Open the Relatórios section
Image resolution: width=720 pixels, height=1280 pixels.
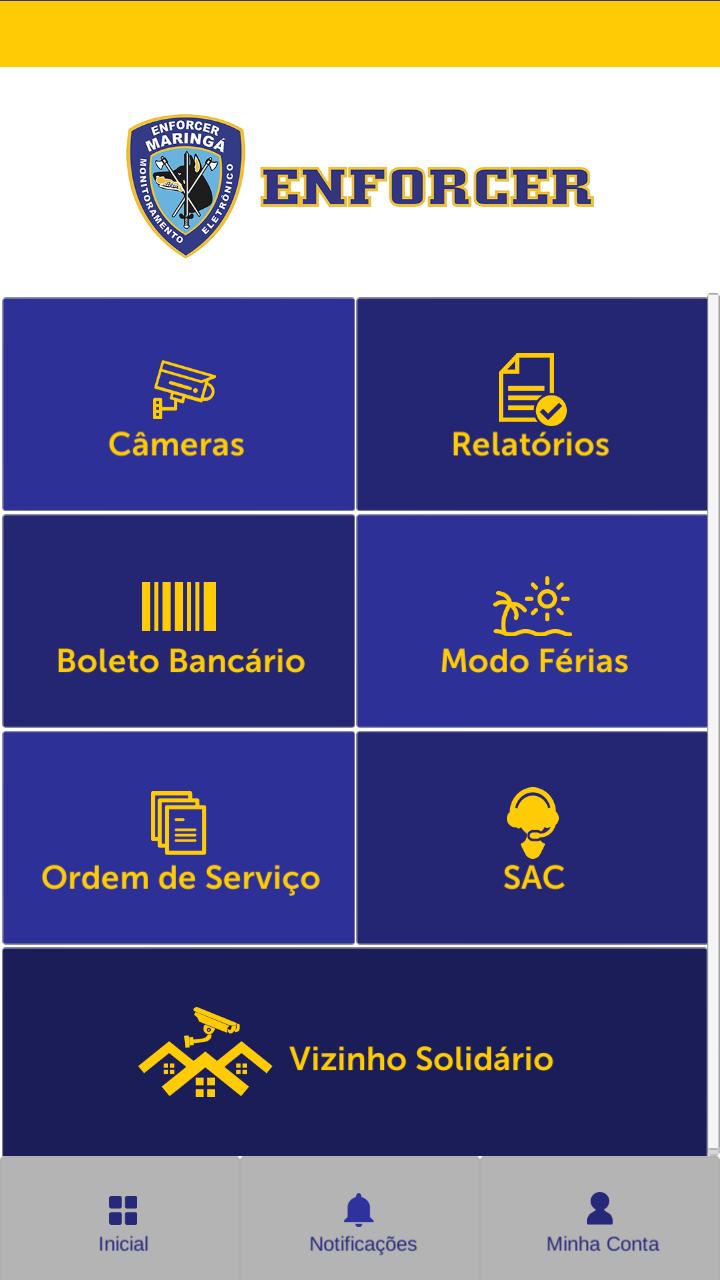532,404
